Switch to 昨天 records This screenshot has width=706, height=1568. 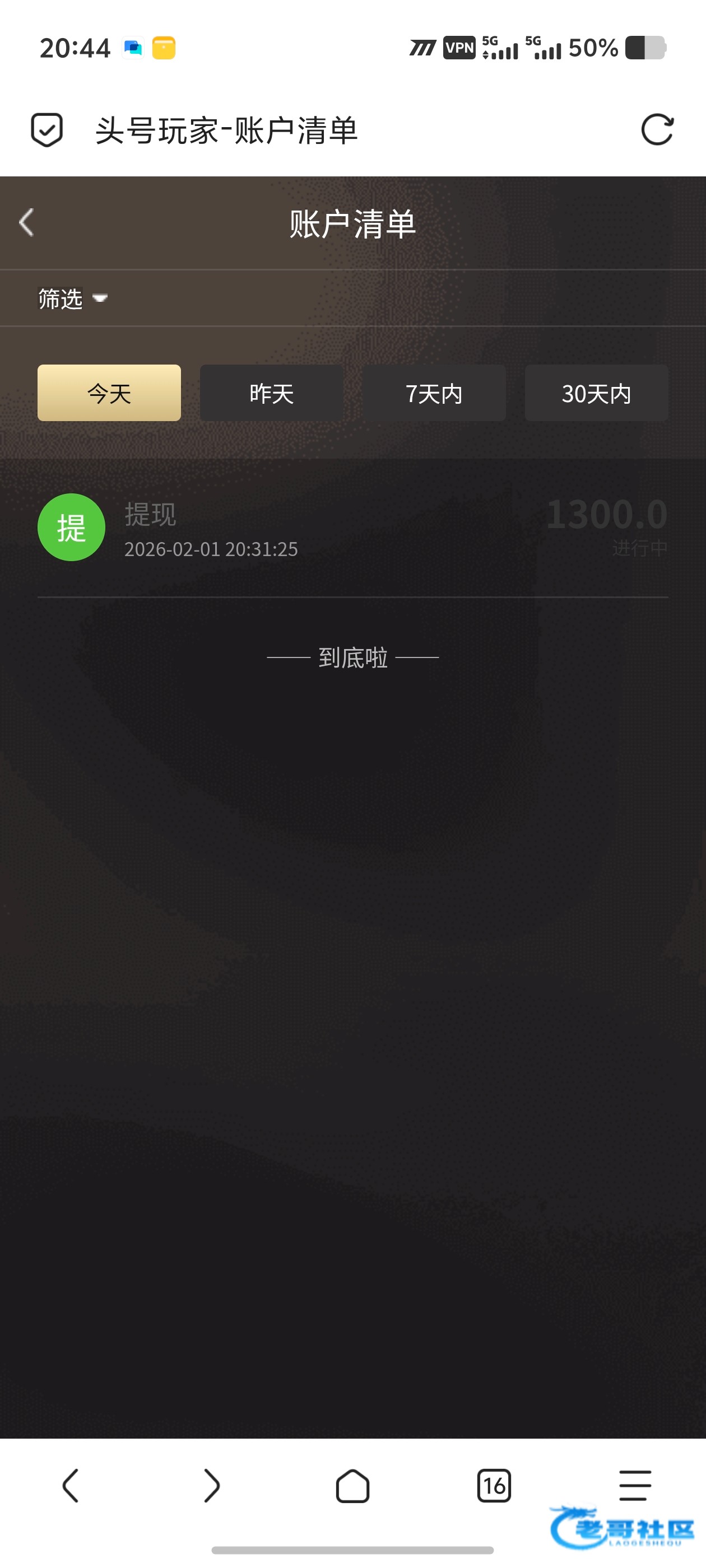click(x=271, y=393)
